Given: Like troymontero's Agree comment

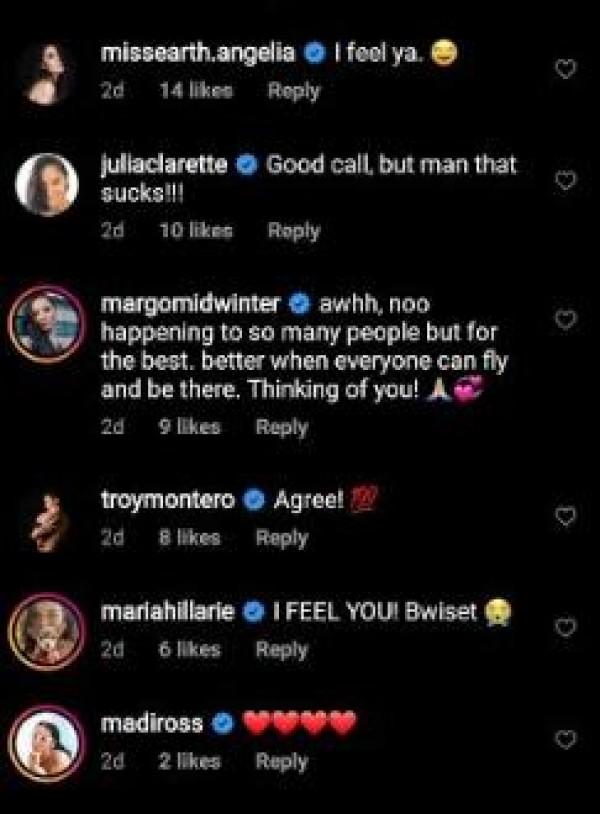Looking at the screenshot, I should pos(567,517).
